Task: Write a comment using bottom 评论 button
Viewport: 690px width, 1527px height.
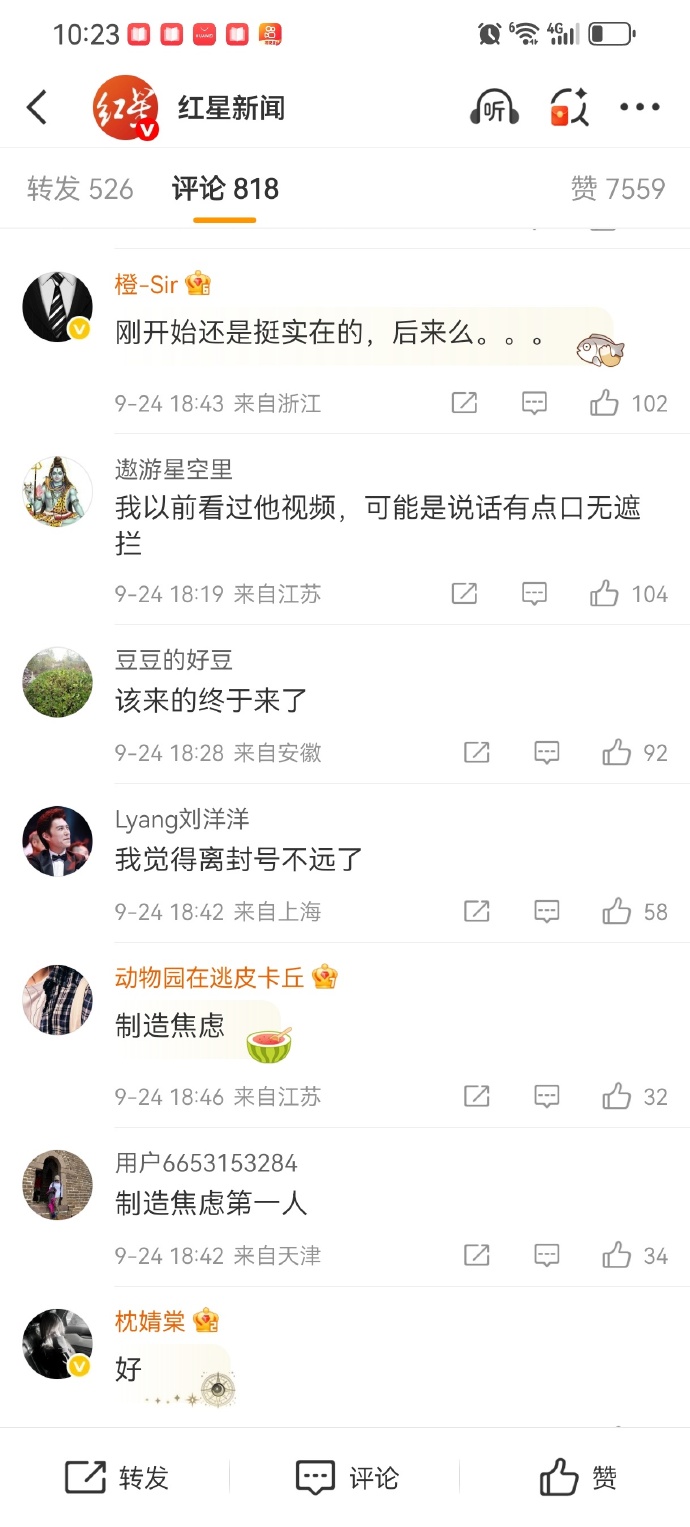Action: click(346, 1478)
